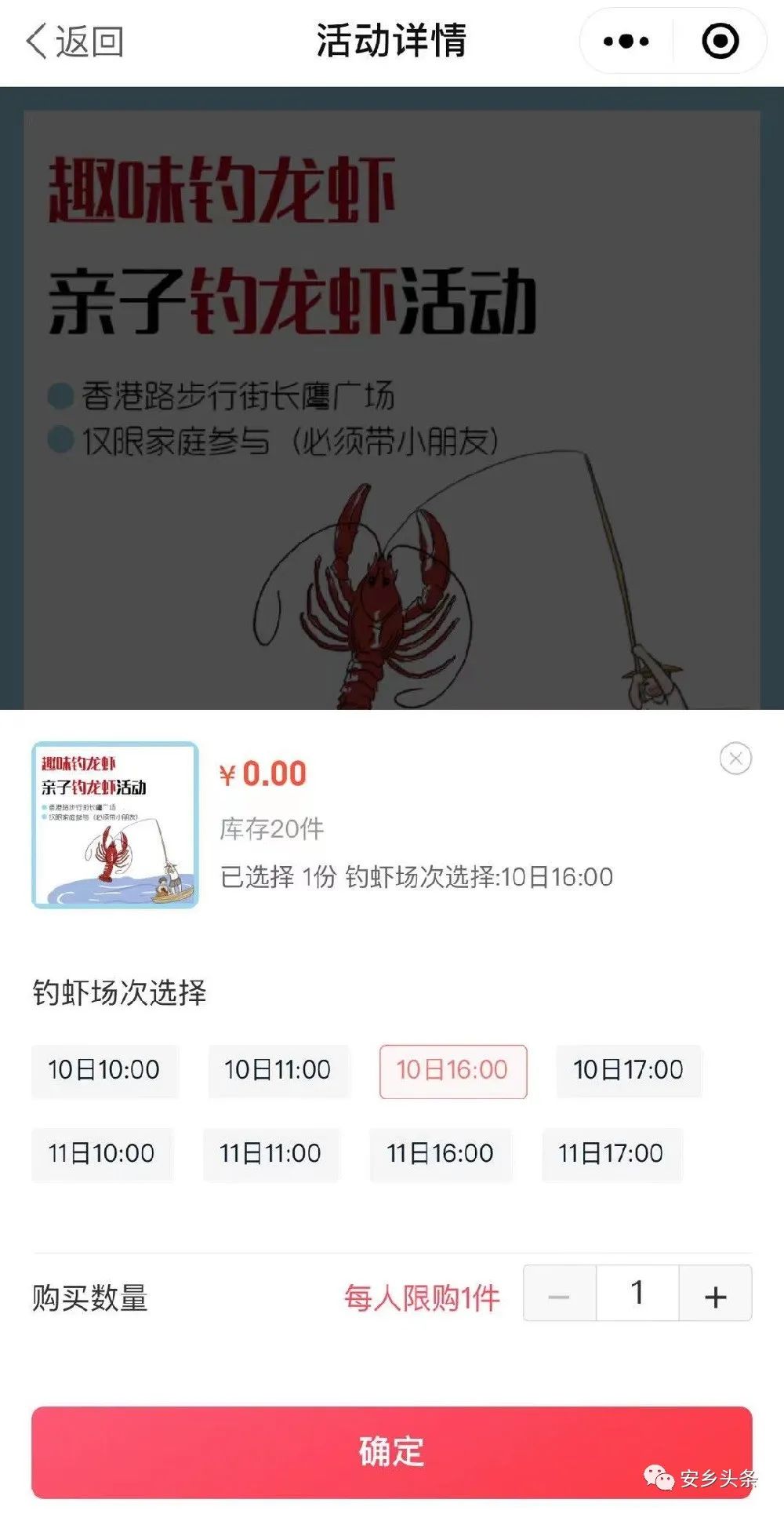This screenshot has height=1514, width=784.
Task: Confirm selection with 确定 button
Action: click(x=391, y=1451)
